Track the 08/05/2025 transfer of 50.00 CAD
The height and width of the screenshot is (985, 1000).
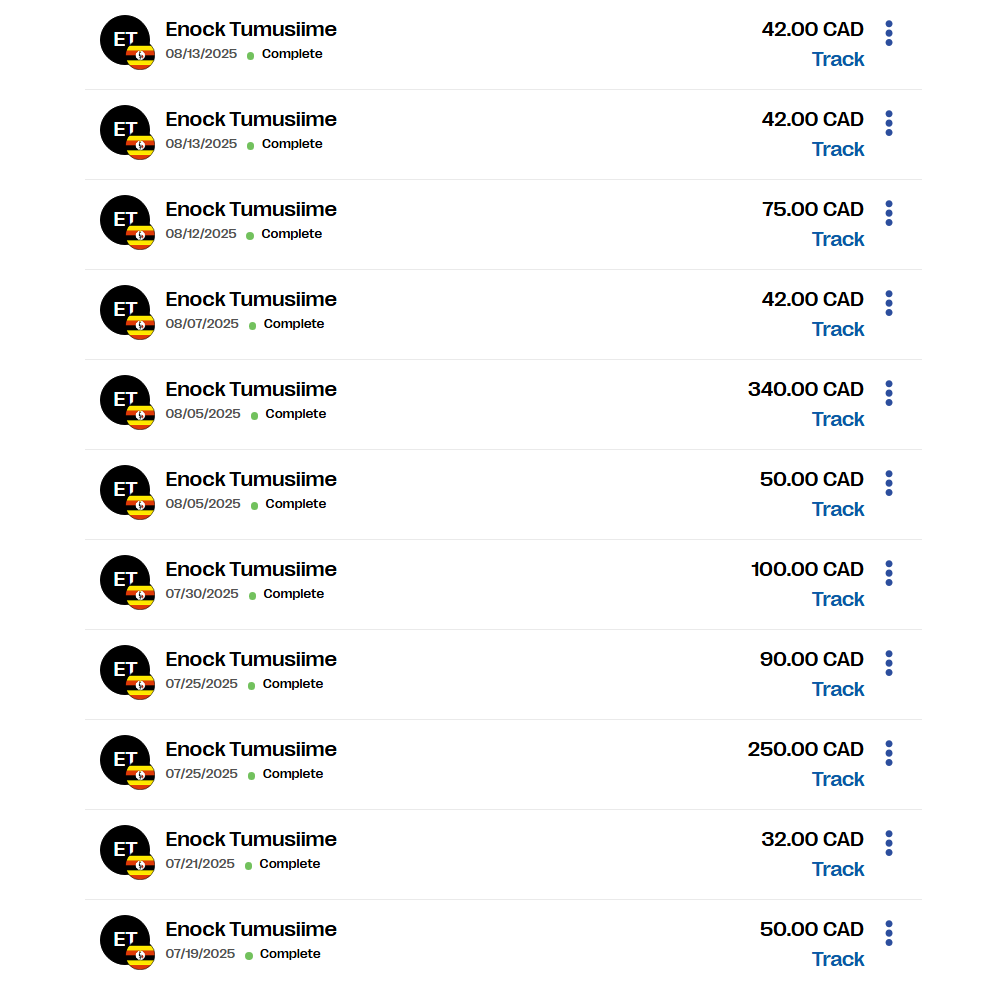coord(838,509)
